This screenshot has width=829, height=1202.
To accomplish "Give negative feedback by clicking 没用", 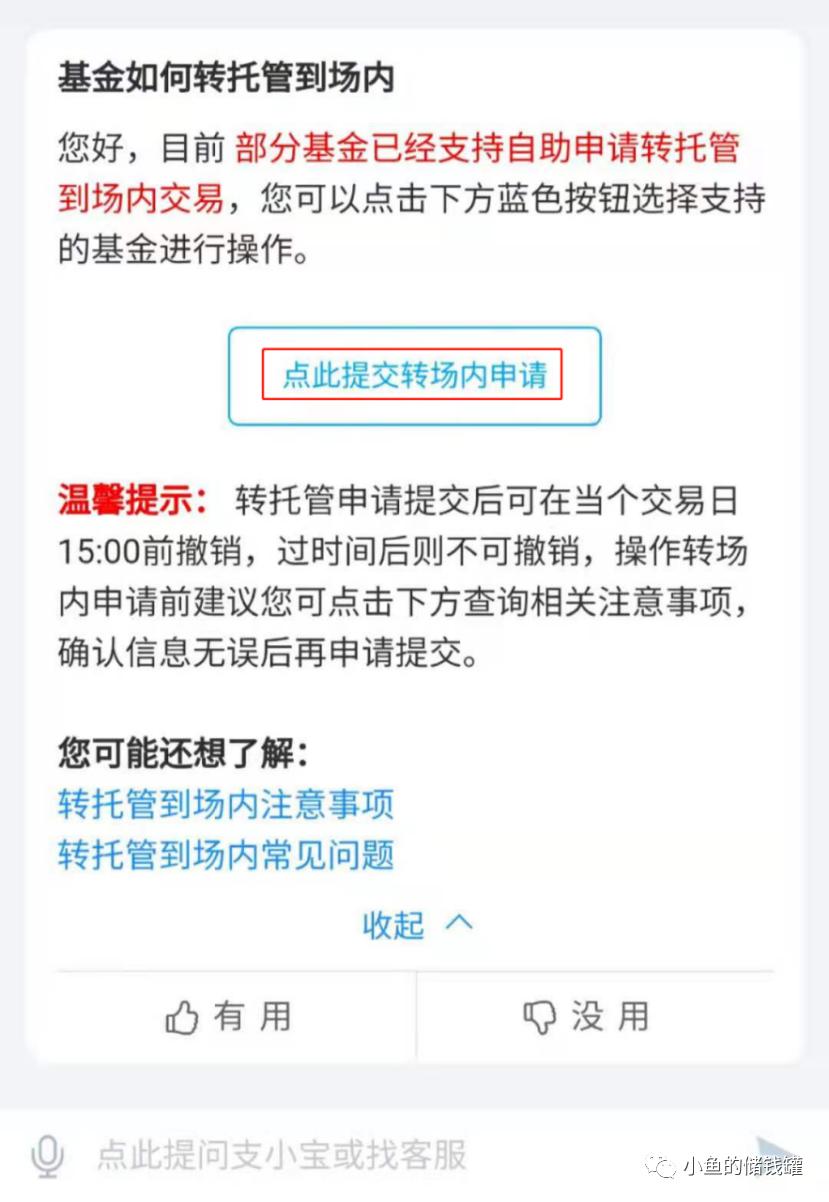I will point(580,1017).
